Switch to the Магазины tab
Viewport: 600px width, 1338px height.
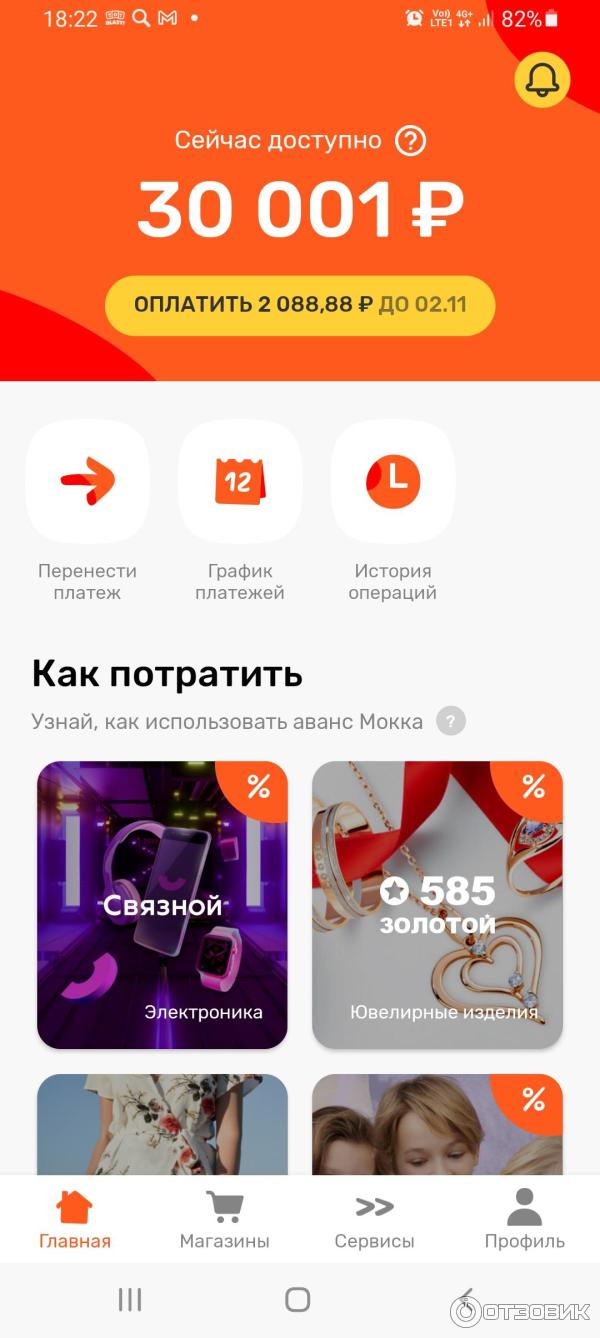pos(225,1219)
